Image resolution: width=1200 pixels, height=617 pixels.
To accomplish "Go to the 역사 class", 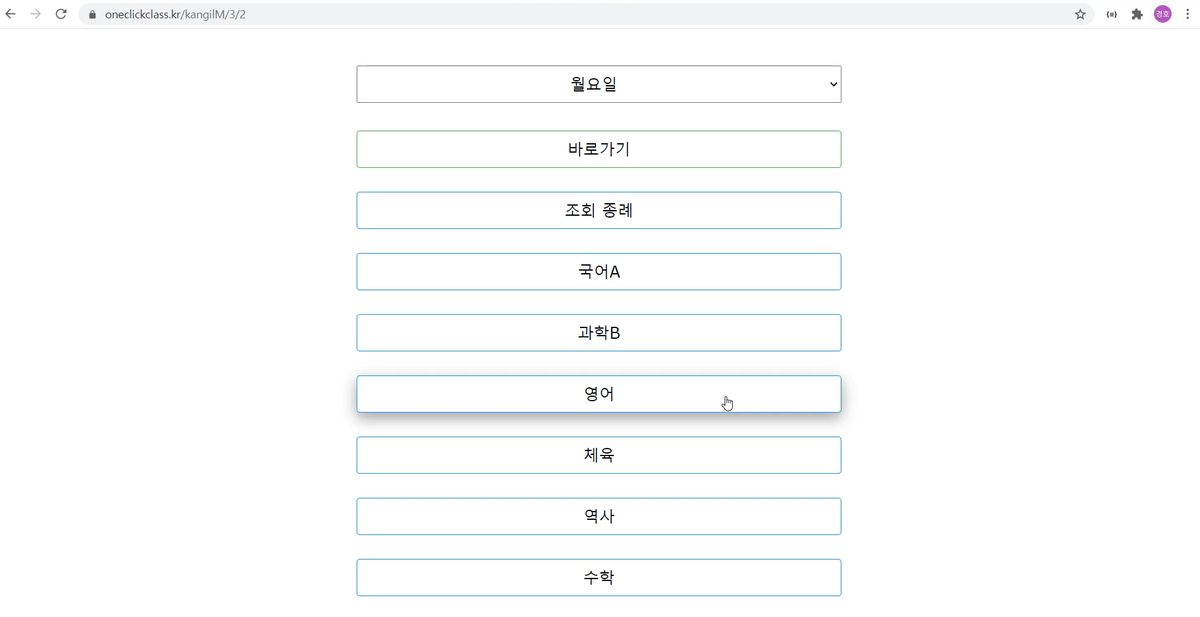I will 598,516.
